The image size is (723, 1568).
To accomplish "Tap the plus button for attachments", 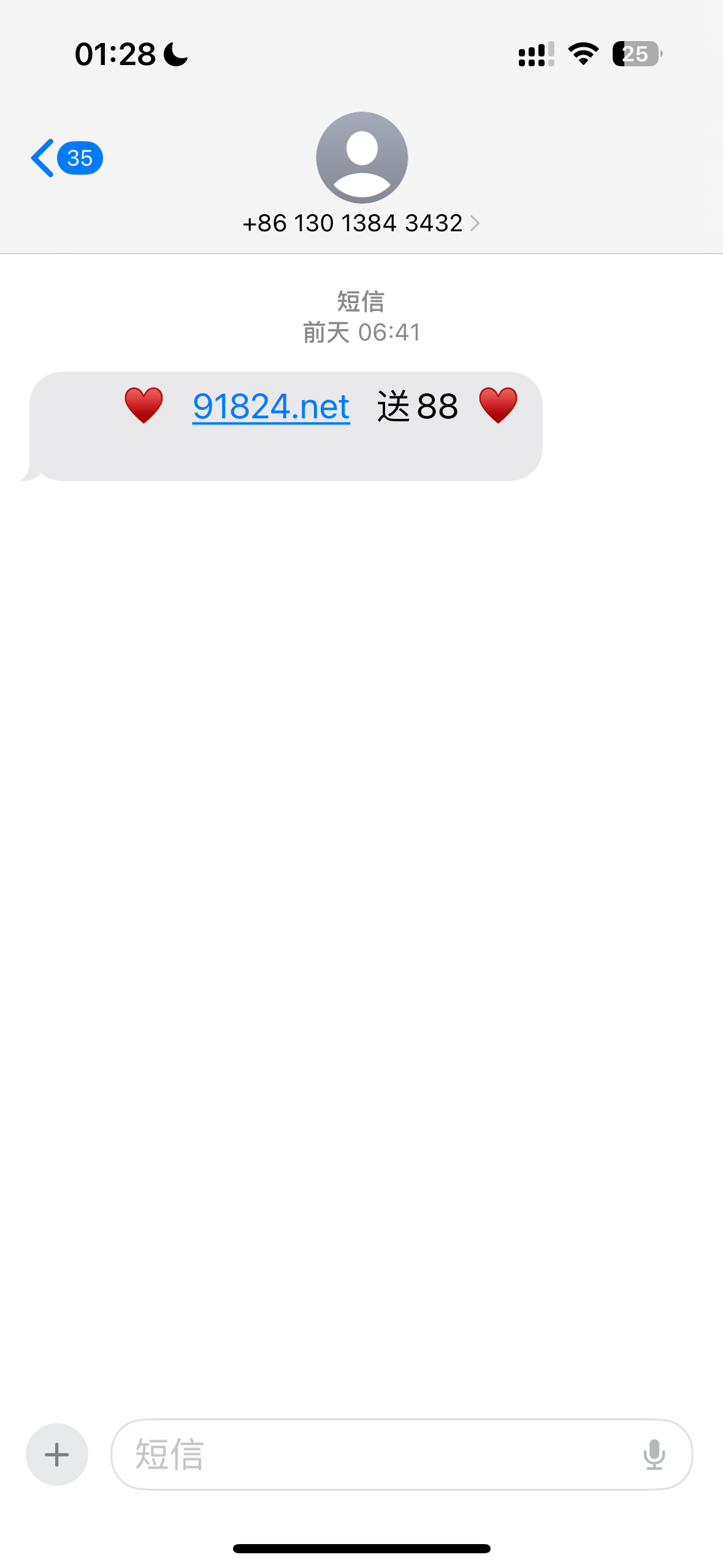I will (57, 1454).
